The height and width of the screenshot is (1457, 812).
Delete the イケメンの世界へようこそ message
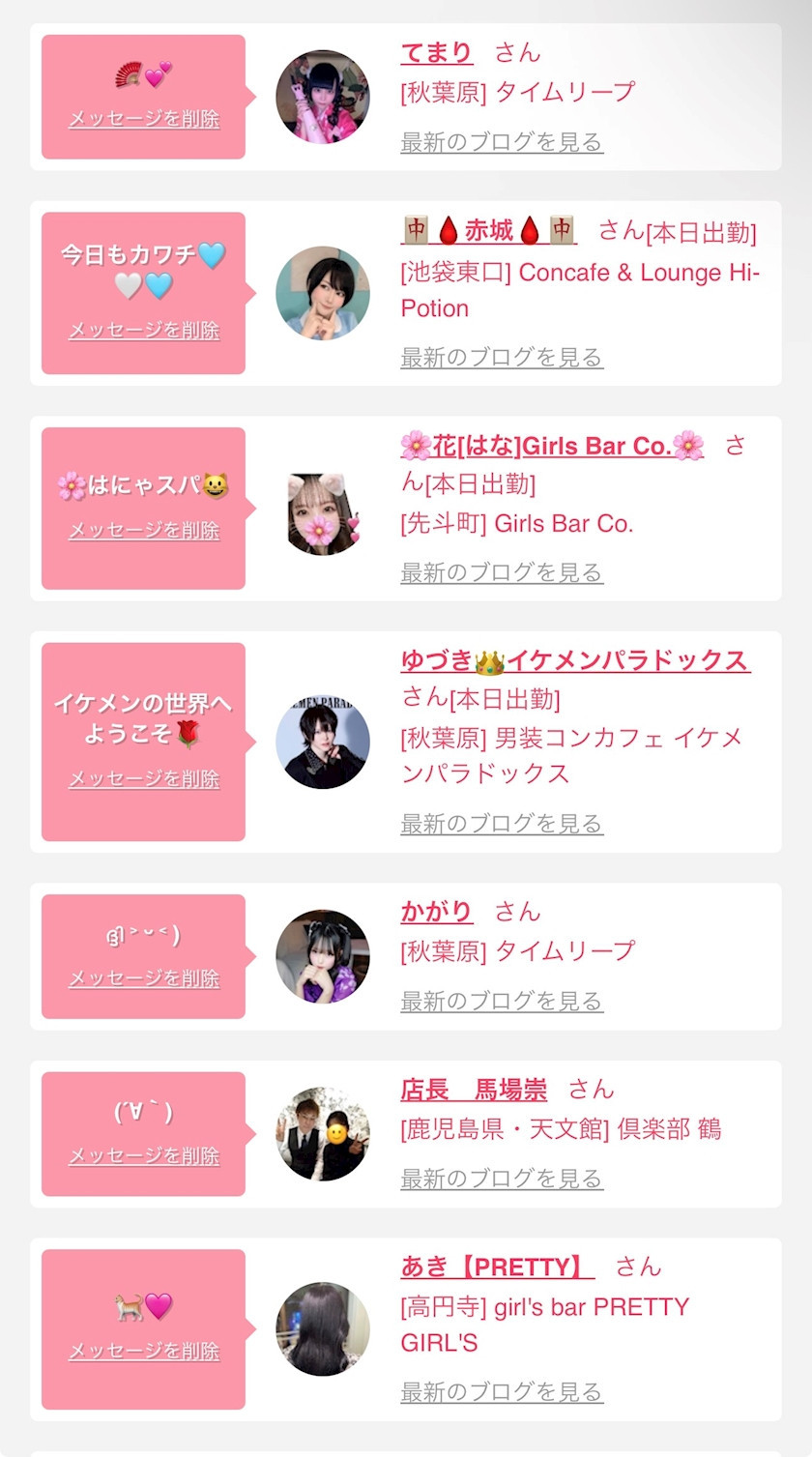click(x=144, y=778)
